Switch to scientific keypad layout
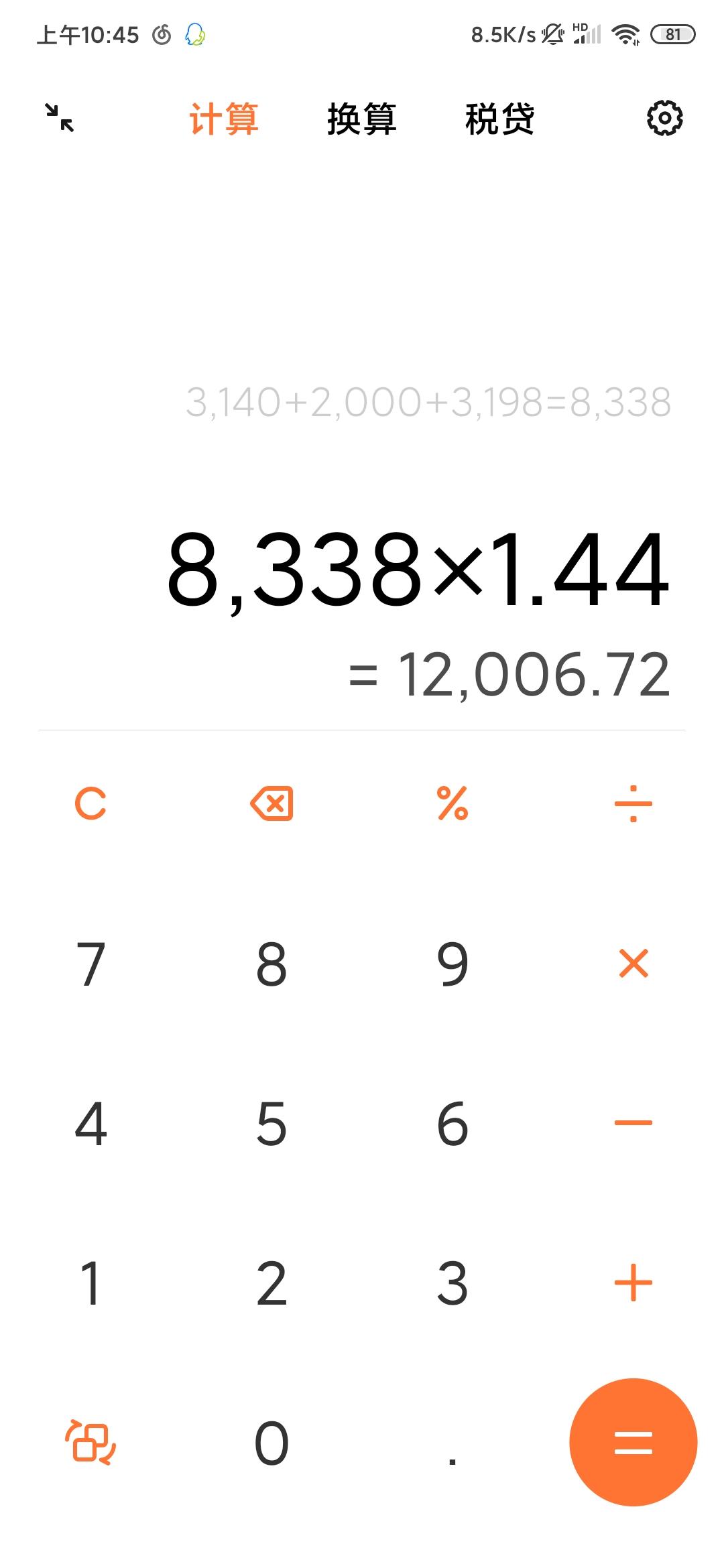The width and height of the screenshot is (724, 1568). click(90, 1443)
